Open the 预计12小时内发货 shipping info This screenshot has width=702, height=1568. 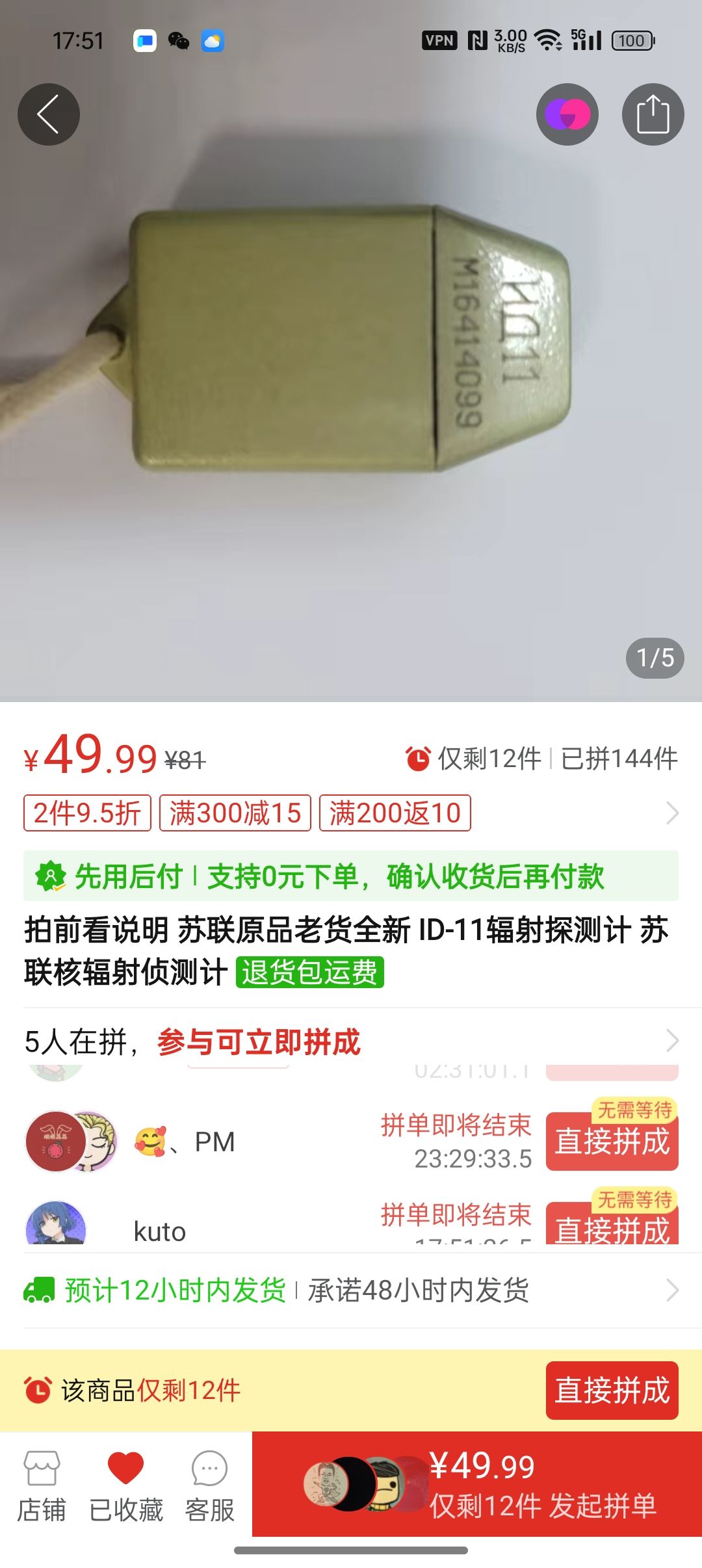pyautogui.click(x=351, y=1290)
